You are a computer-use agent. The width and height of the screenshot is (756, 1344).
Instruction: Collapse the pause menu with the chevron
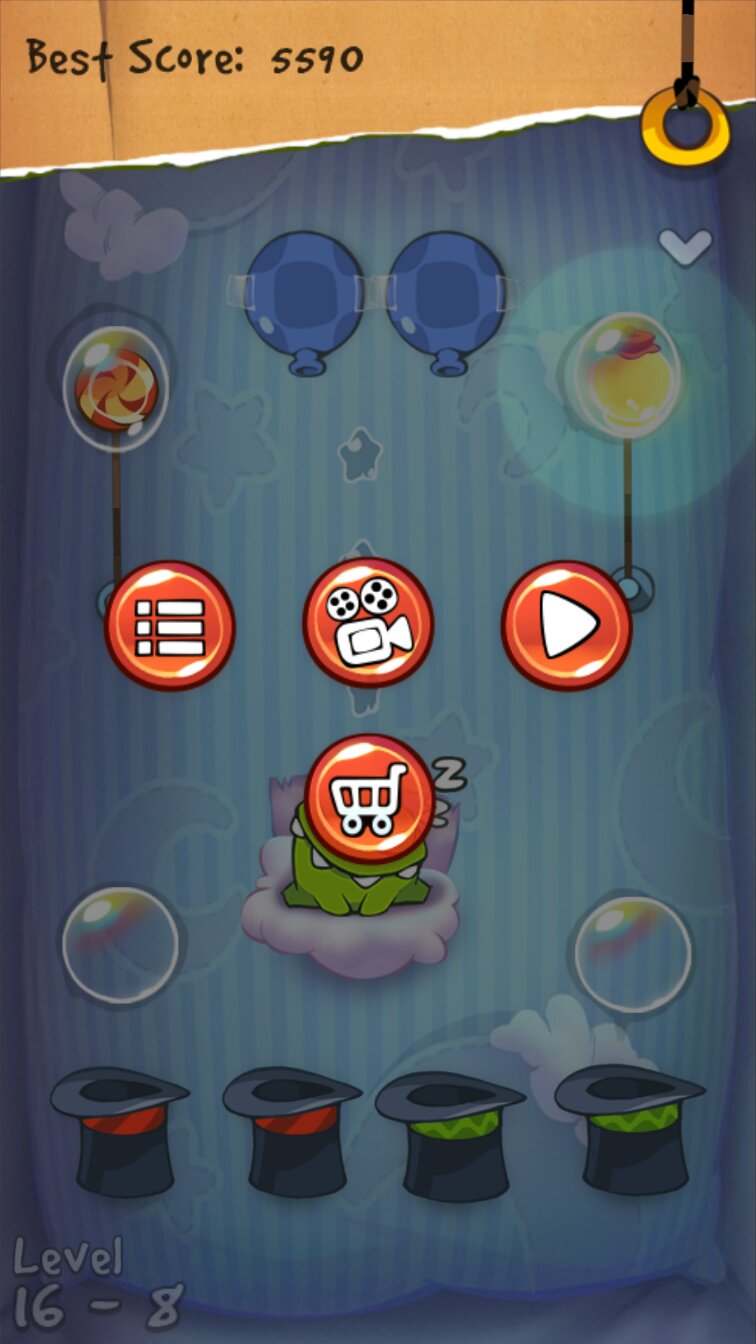(x=685, y=245)
